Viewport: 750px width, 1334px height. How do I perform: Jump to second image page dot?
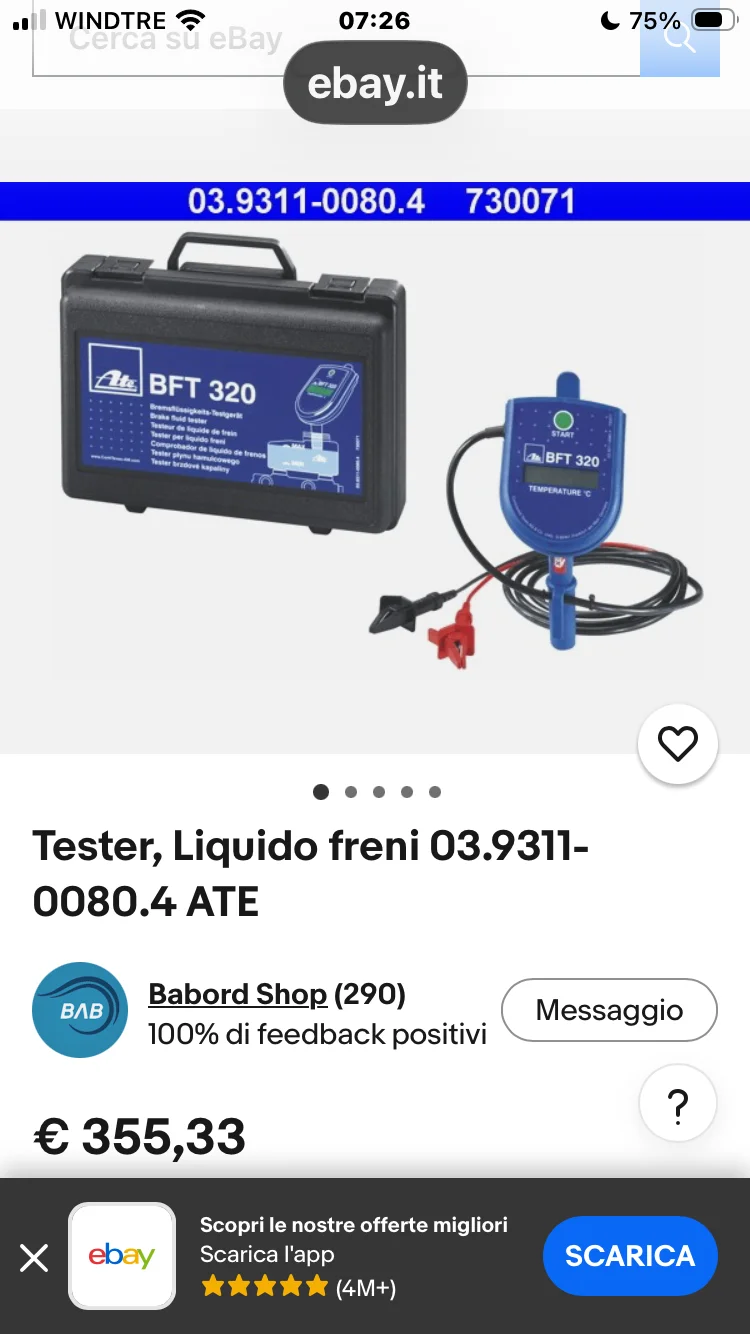click(351, 792)
